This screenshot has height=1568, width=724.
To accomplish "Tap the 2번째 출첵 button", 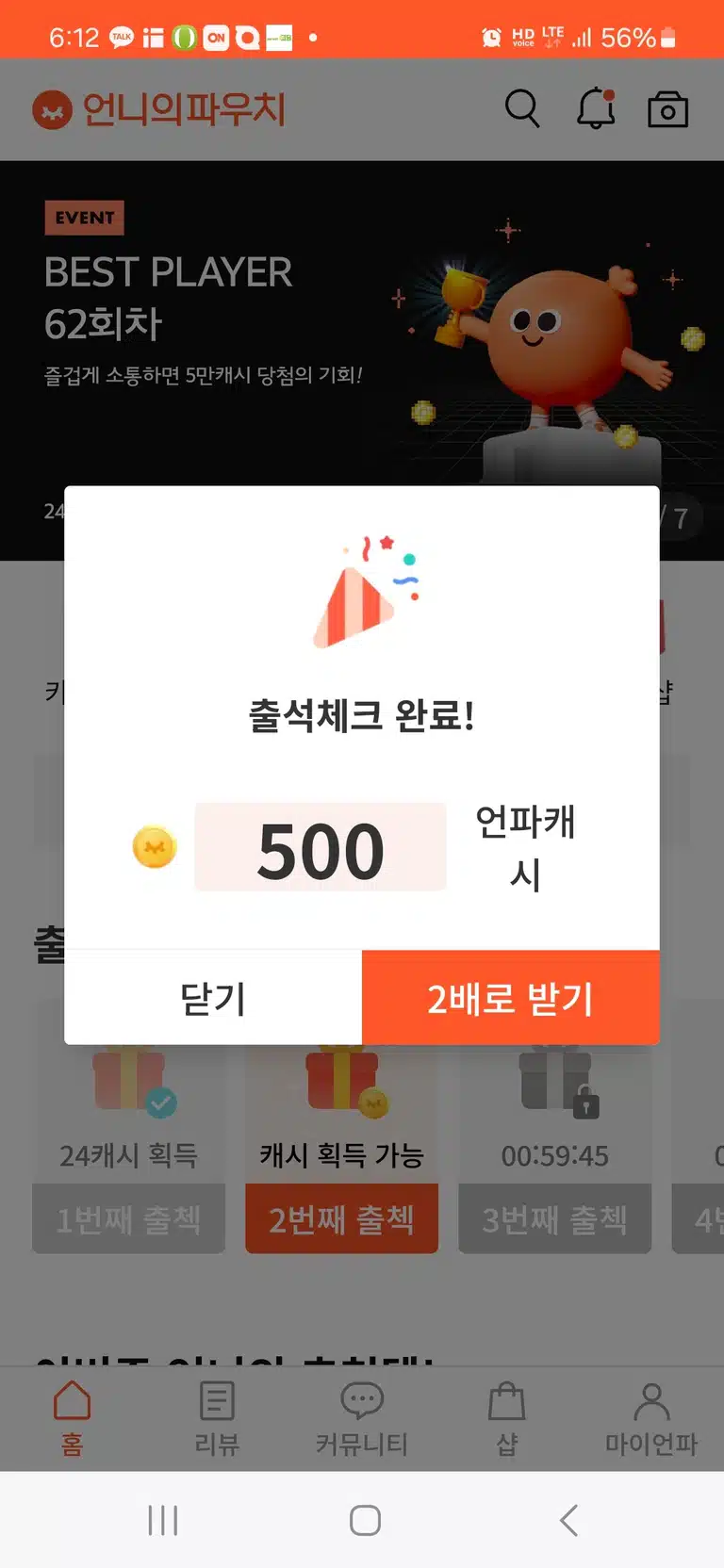I will [341, 1219].
